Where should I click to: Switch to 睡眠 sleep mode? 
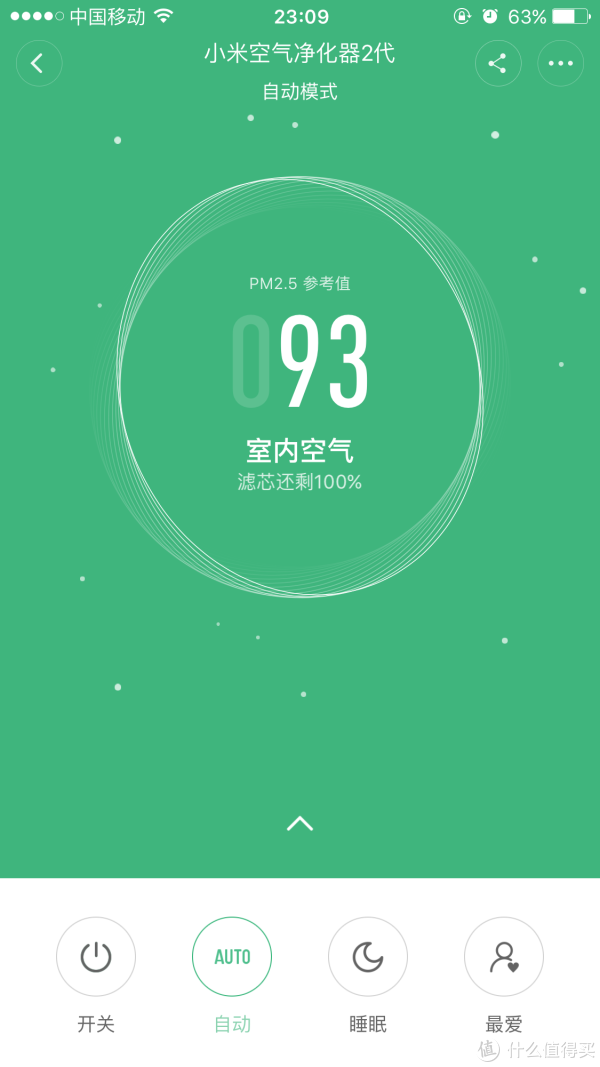368,957
